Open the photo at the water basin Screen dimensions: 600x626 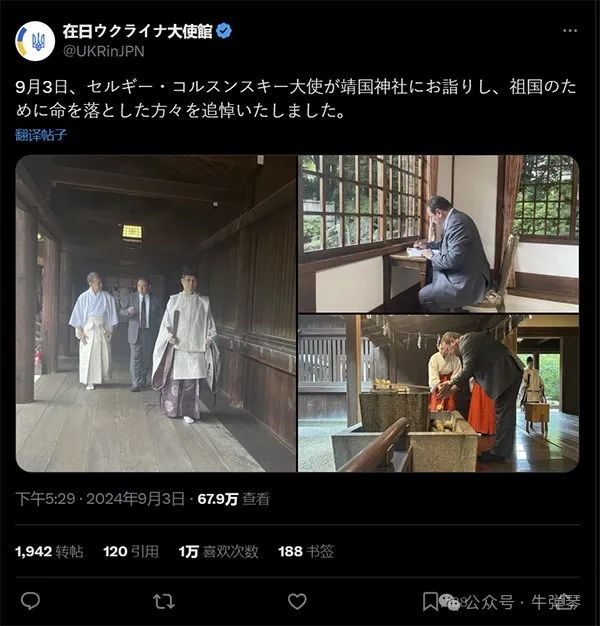(x=438, y=393)
